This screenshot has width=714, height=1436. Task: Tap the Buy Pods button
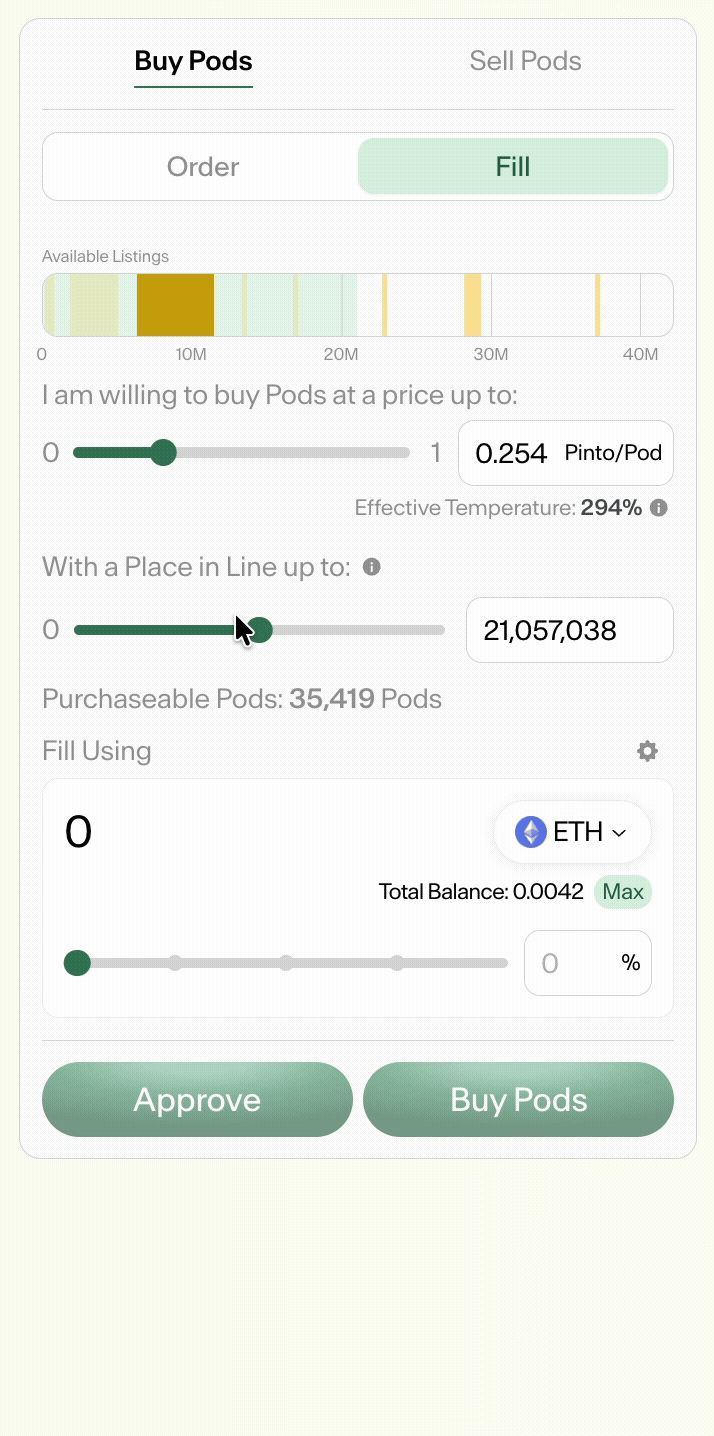pyautogui.click(x=518, y=1100)
